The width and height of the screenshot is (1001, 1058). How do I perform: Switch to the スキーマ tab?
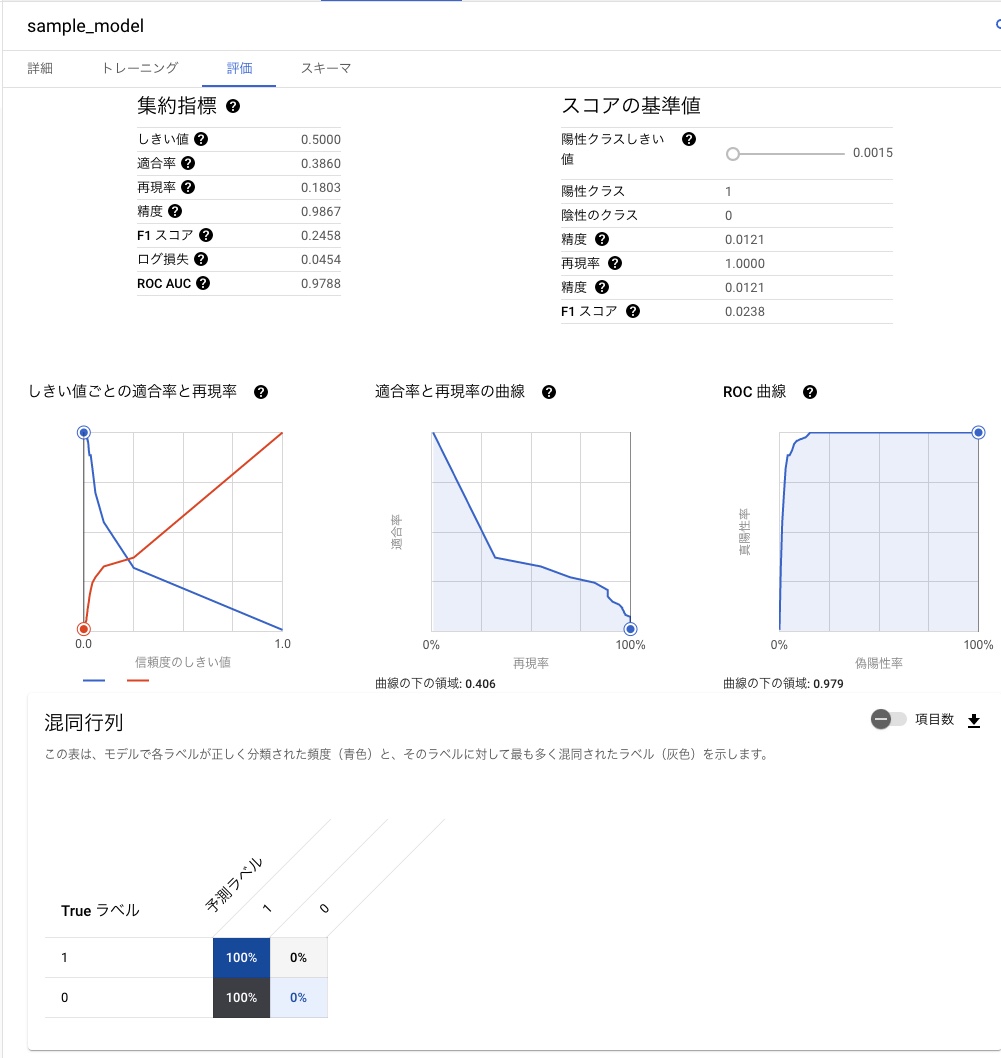[x=326, y=68]
